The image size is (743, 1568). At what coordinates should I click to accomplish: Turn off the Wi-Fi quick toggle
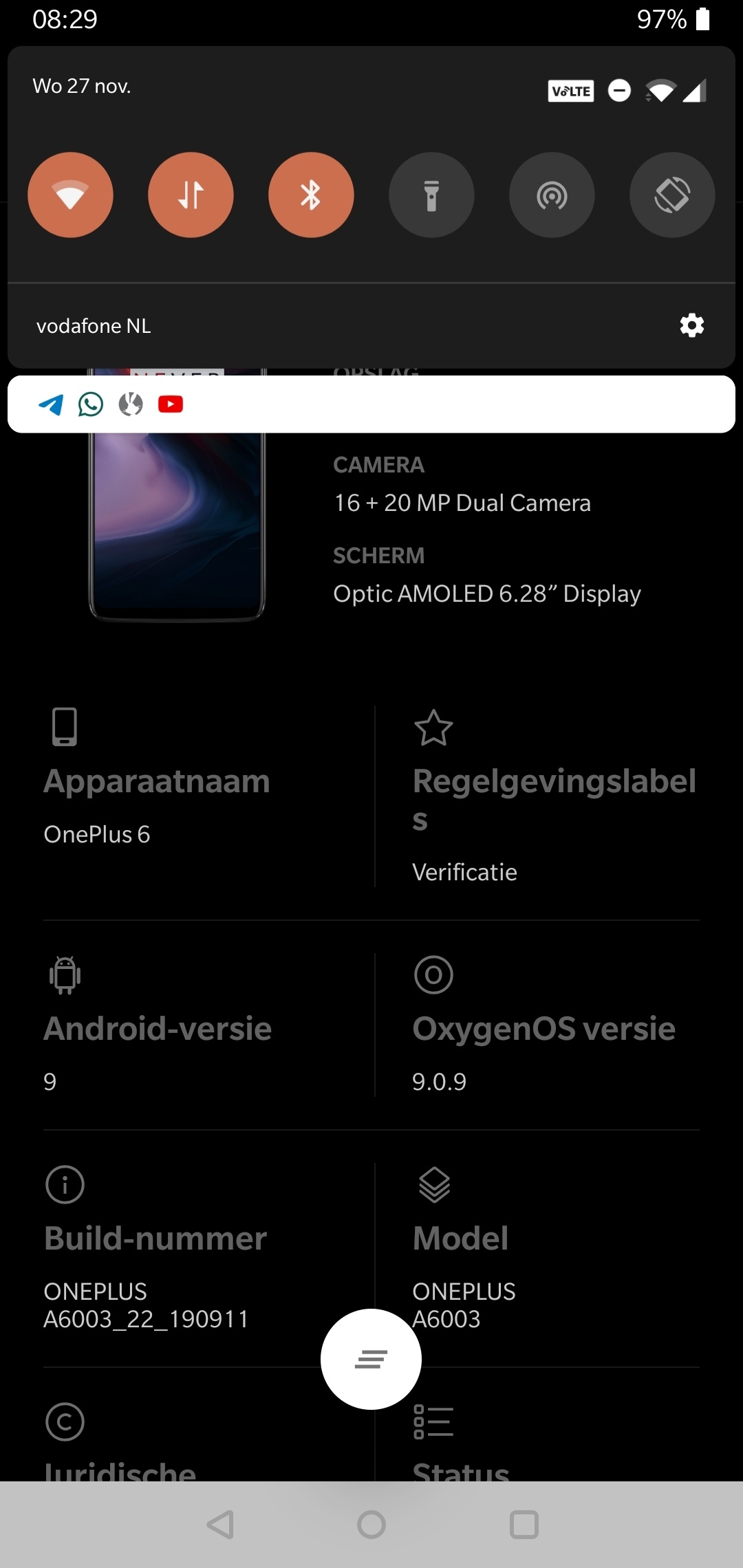70,195
